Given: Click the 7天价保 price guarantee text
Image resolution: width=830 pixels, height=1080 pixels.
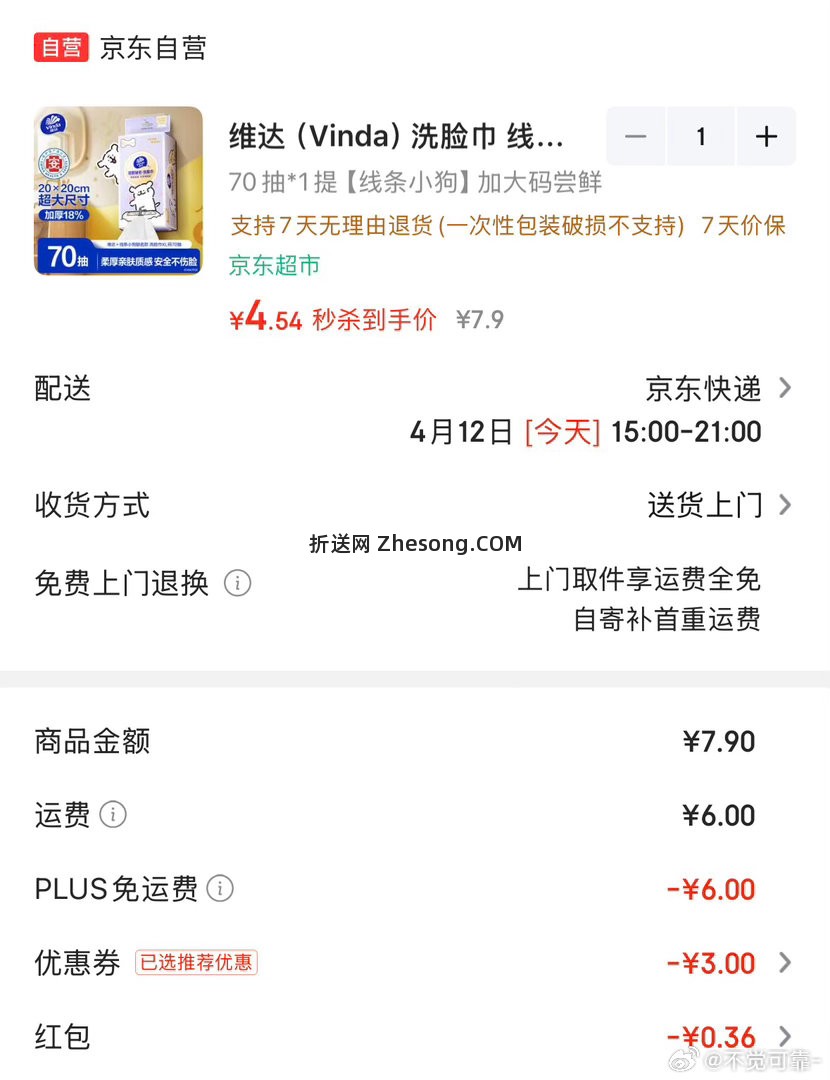Looking at the screenshot, I should pyautogui.click(x=740, y=226).
